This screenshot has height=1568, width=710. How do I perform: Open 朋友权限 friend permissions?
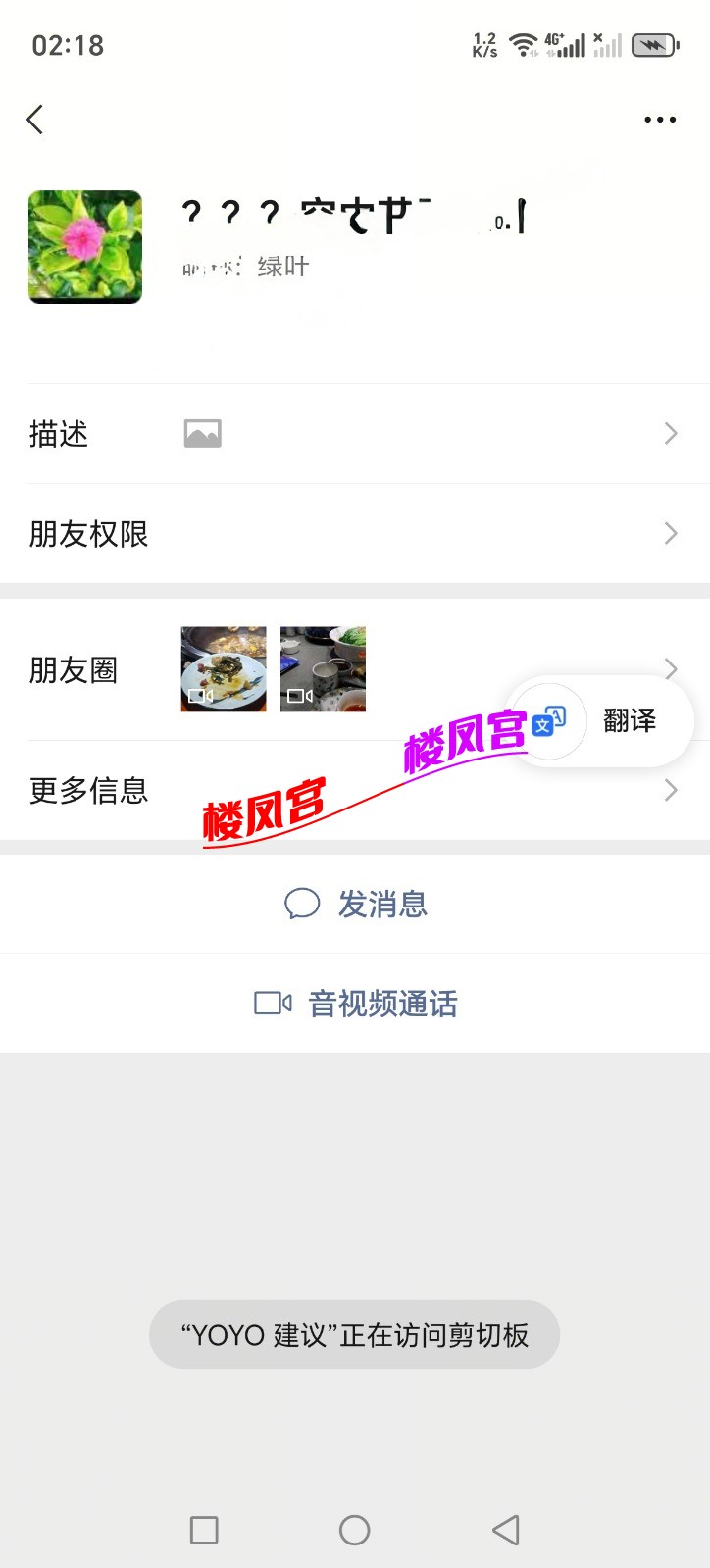(x=354, y=534)
